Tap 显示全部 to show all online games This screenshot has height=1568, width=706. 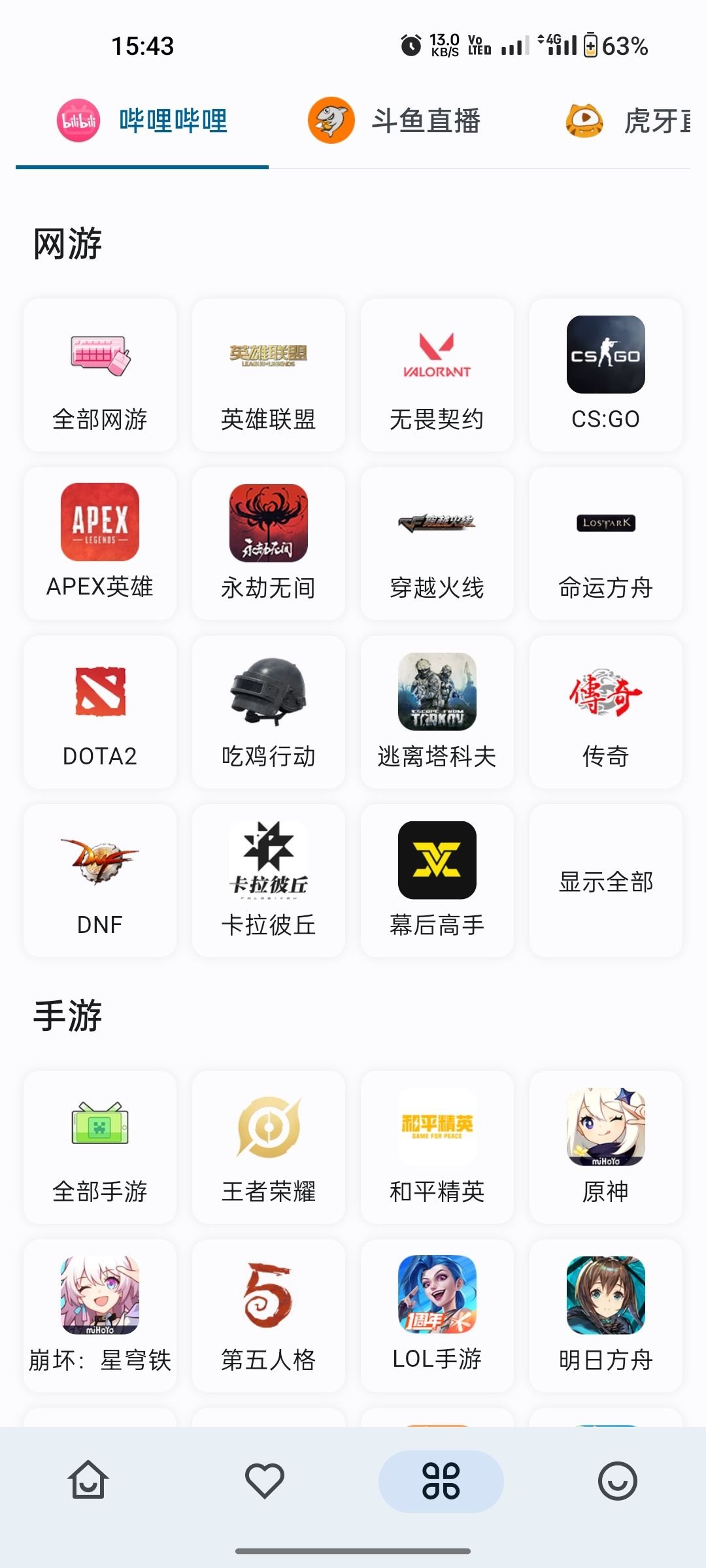[x=606, y=881]
